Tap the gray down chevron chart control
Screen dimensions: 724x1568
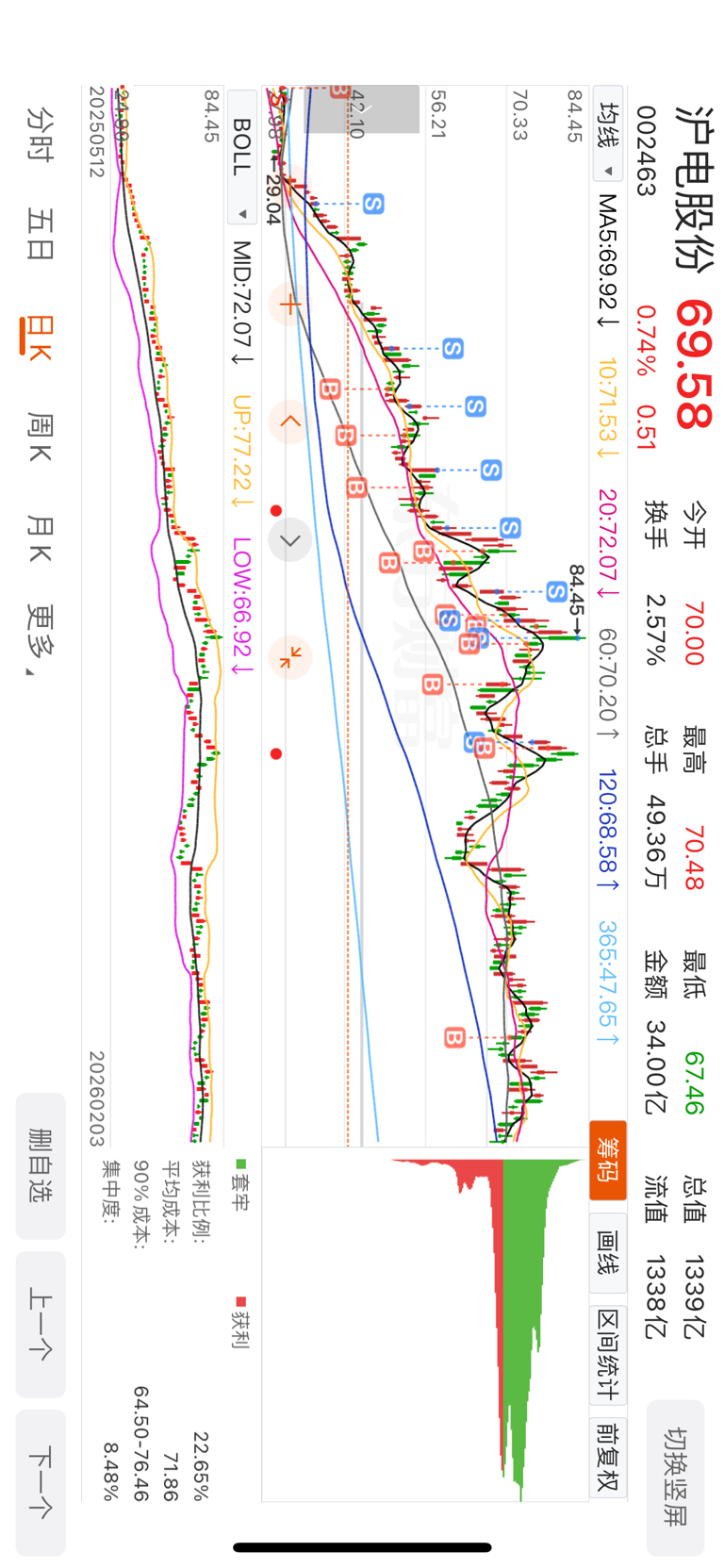[289, 540]
